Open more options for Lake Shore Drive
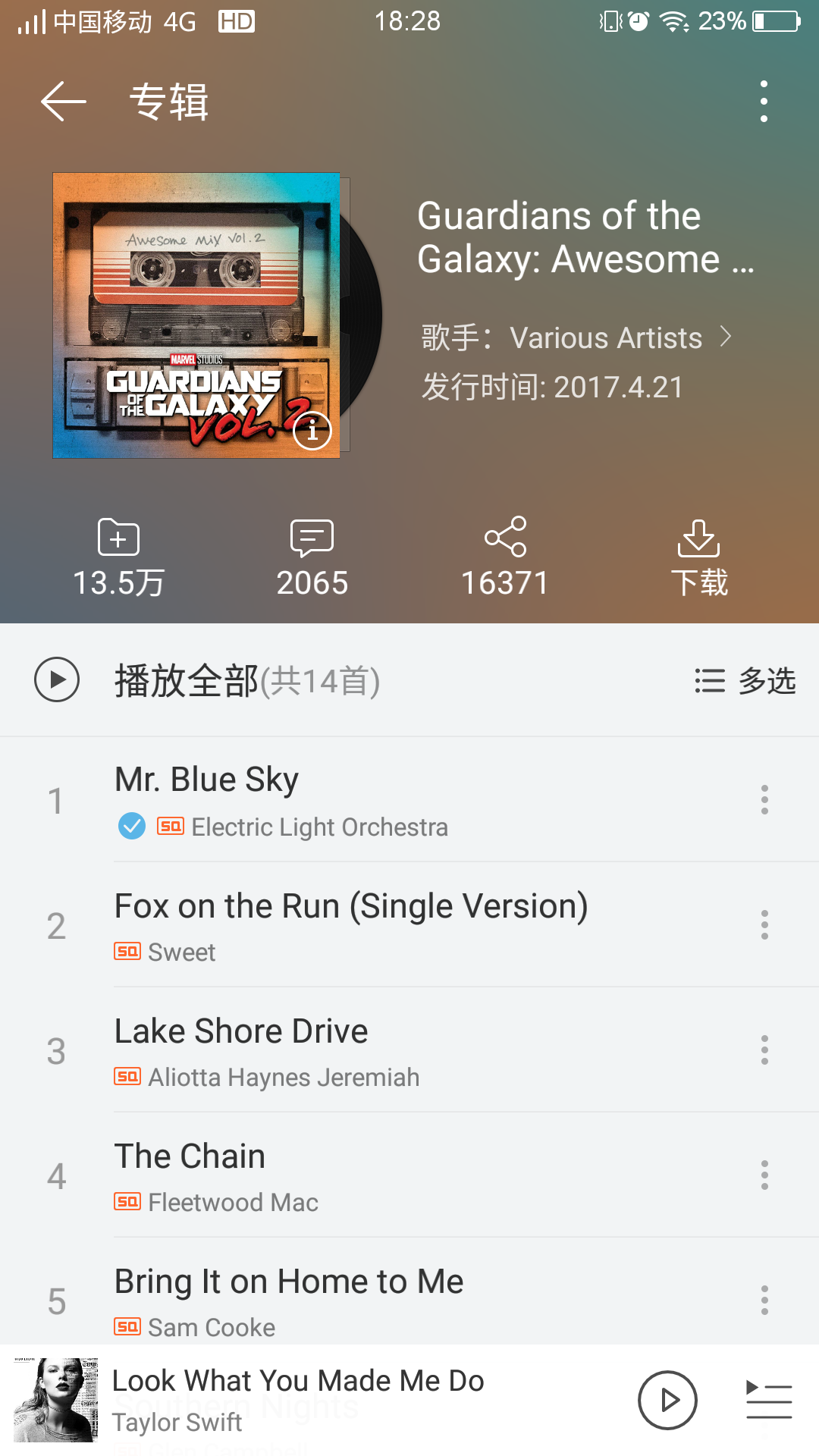Screen dimensions: 819x1456 point(764,1051)
